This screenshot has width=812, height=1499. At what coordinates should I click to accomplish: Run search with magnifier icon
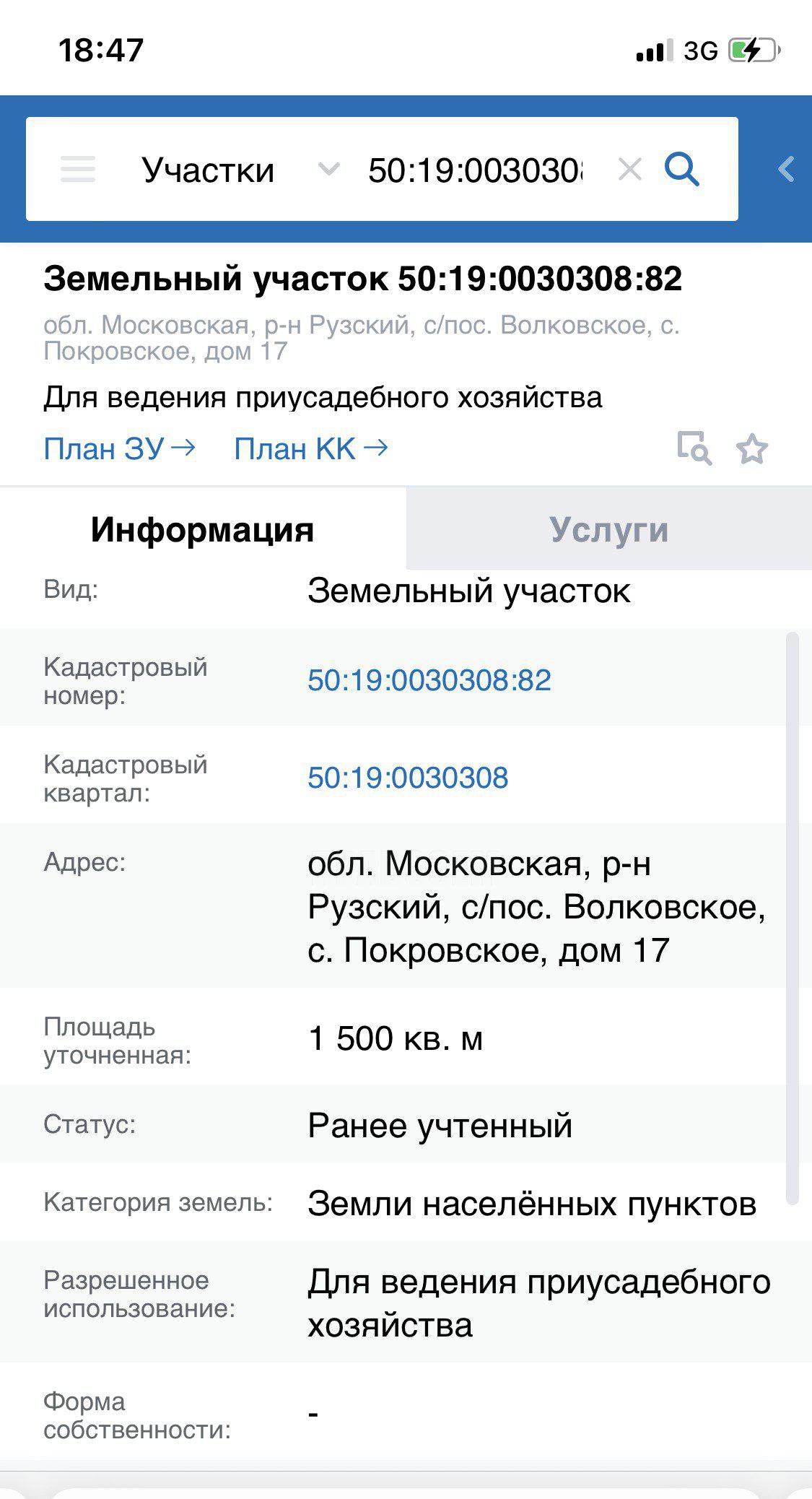point(681,170)
